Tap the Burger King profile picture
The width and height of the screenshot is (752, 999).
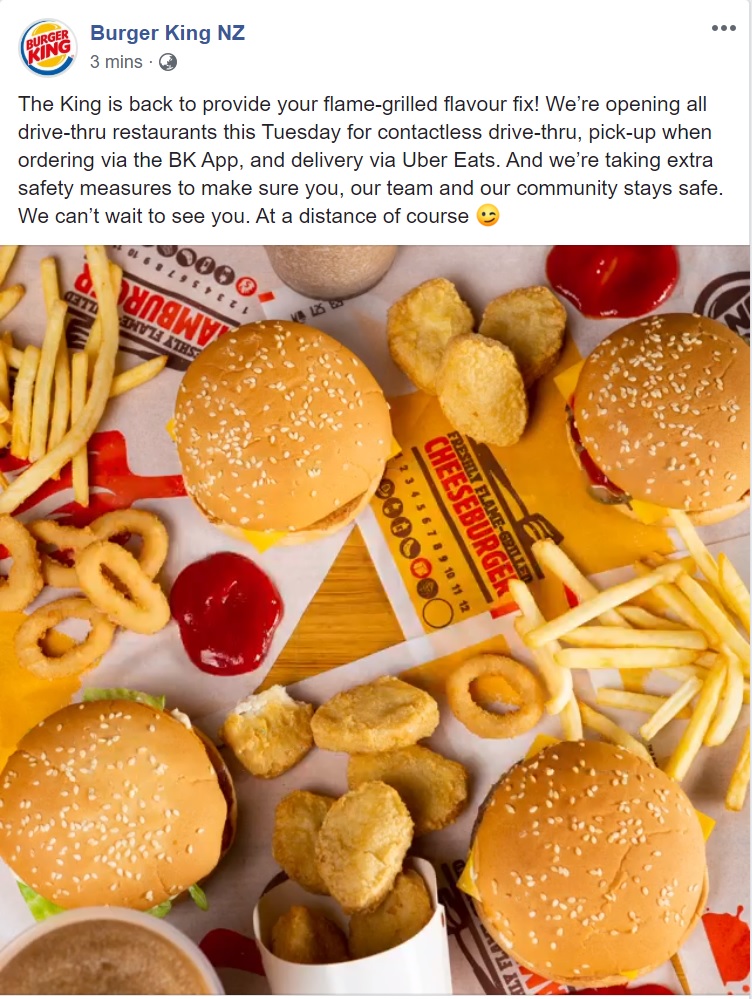(x=48, y=47)
